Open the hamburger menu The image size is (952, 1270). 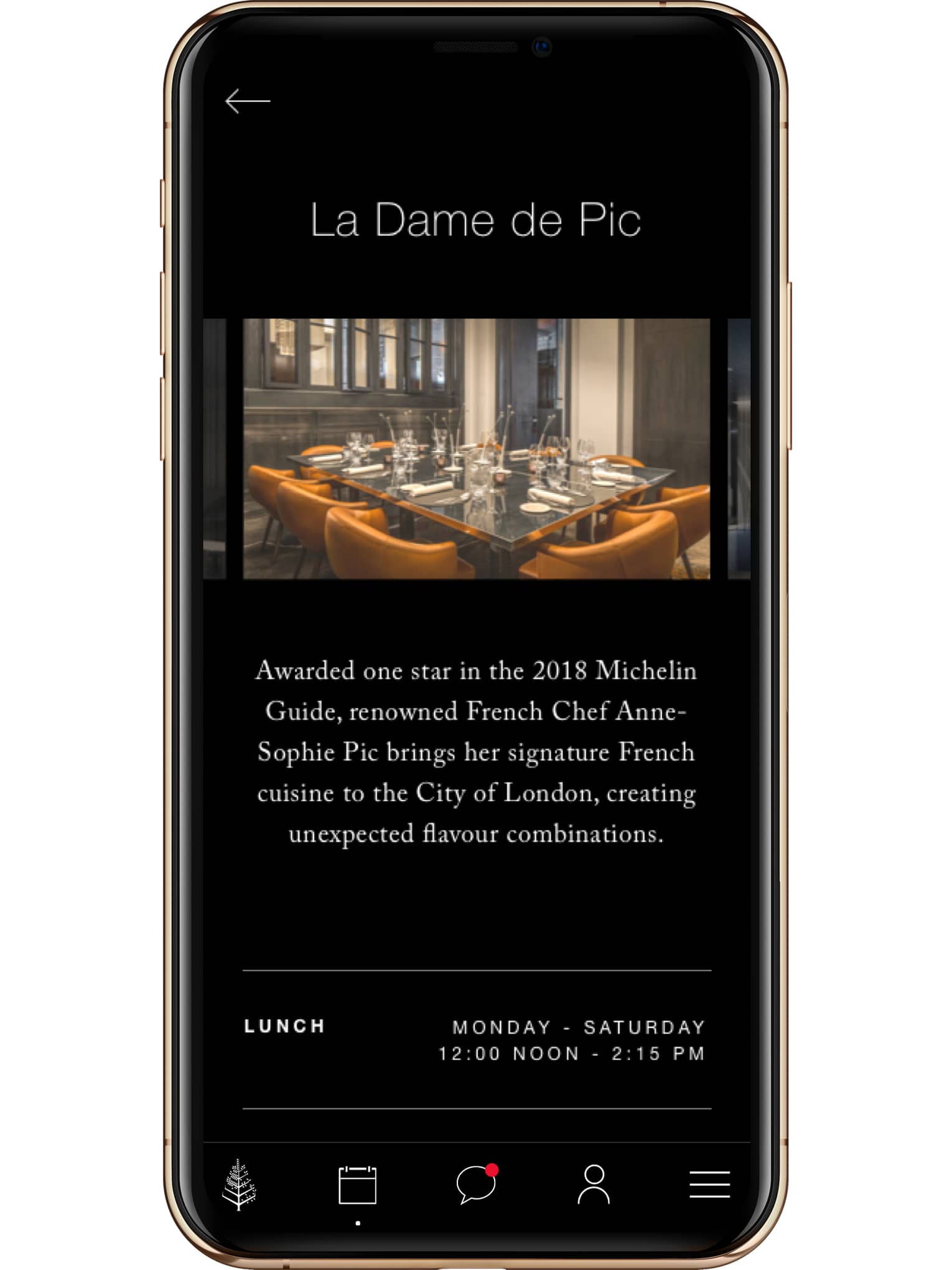click(x=709, y=1184)
